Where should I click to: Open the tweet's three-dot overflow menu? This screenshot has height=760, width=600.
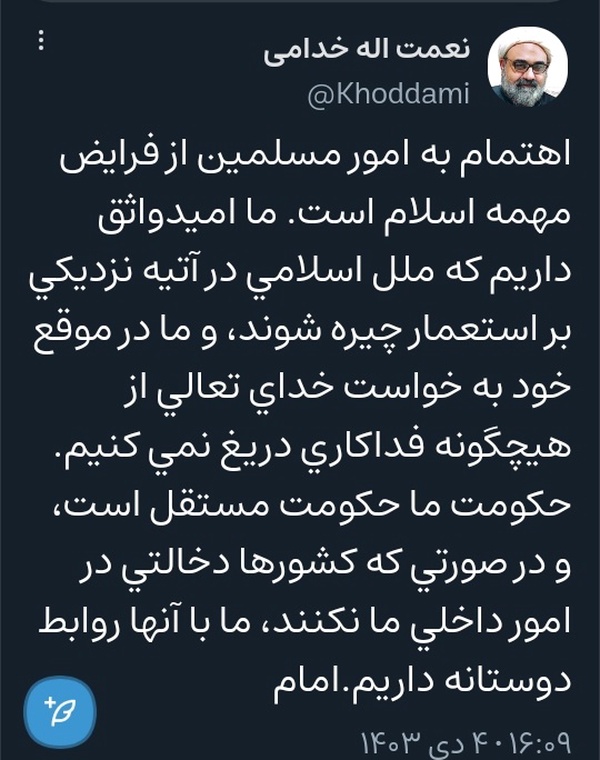[x=41, y=40]
